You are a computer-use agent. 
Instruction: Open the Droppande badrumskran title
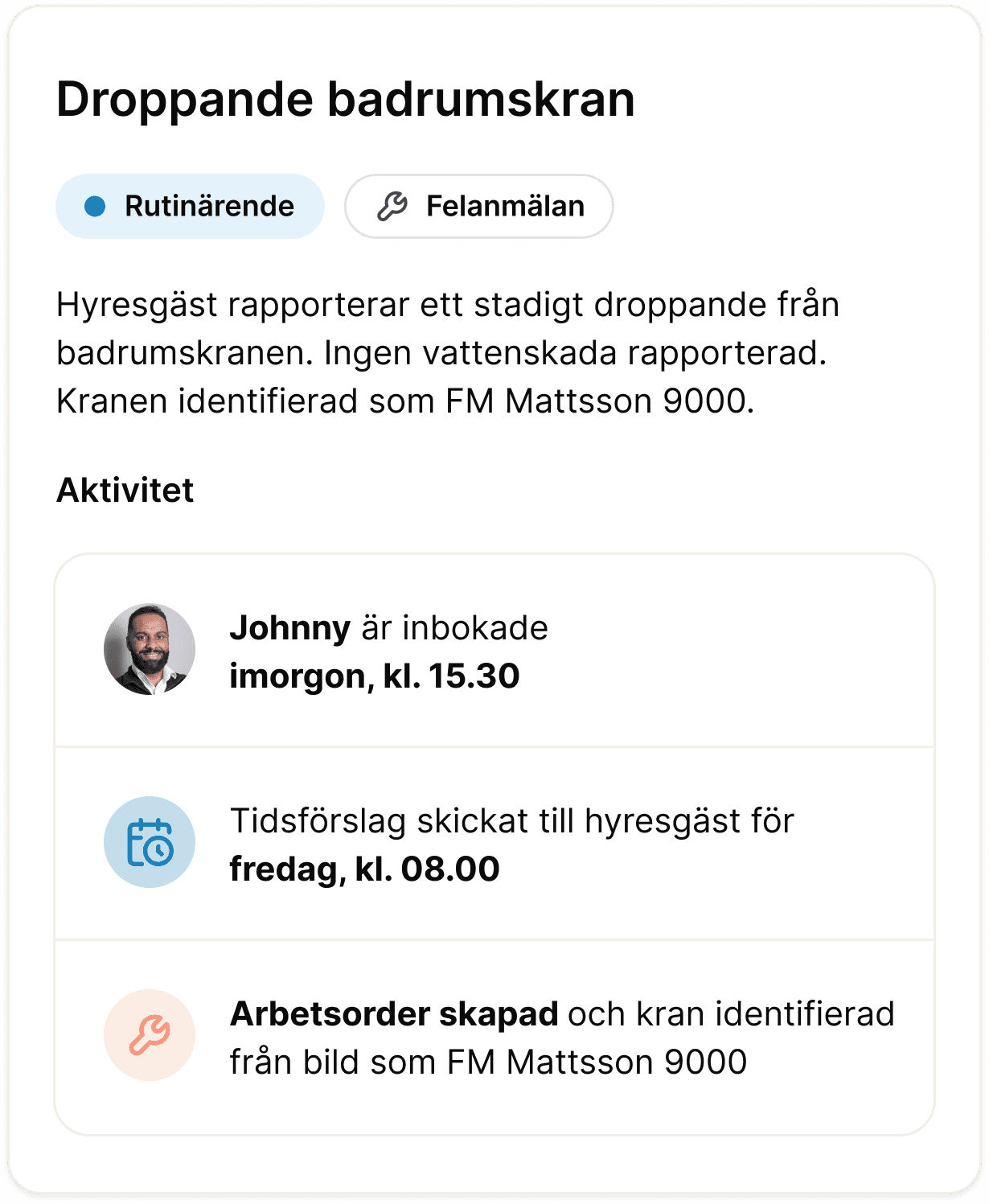[346, 98]
